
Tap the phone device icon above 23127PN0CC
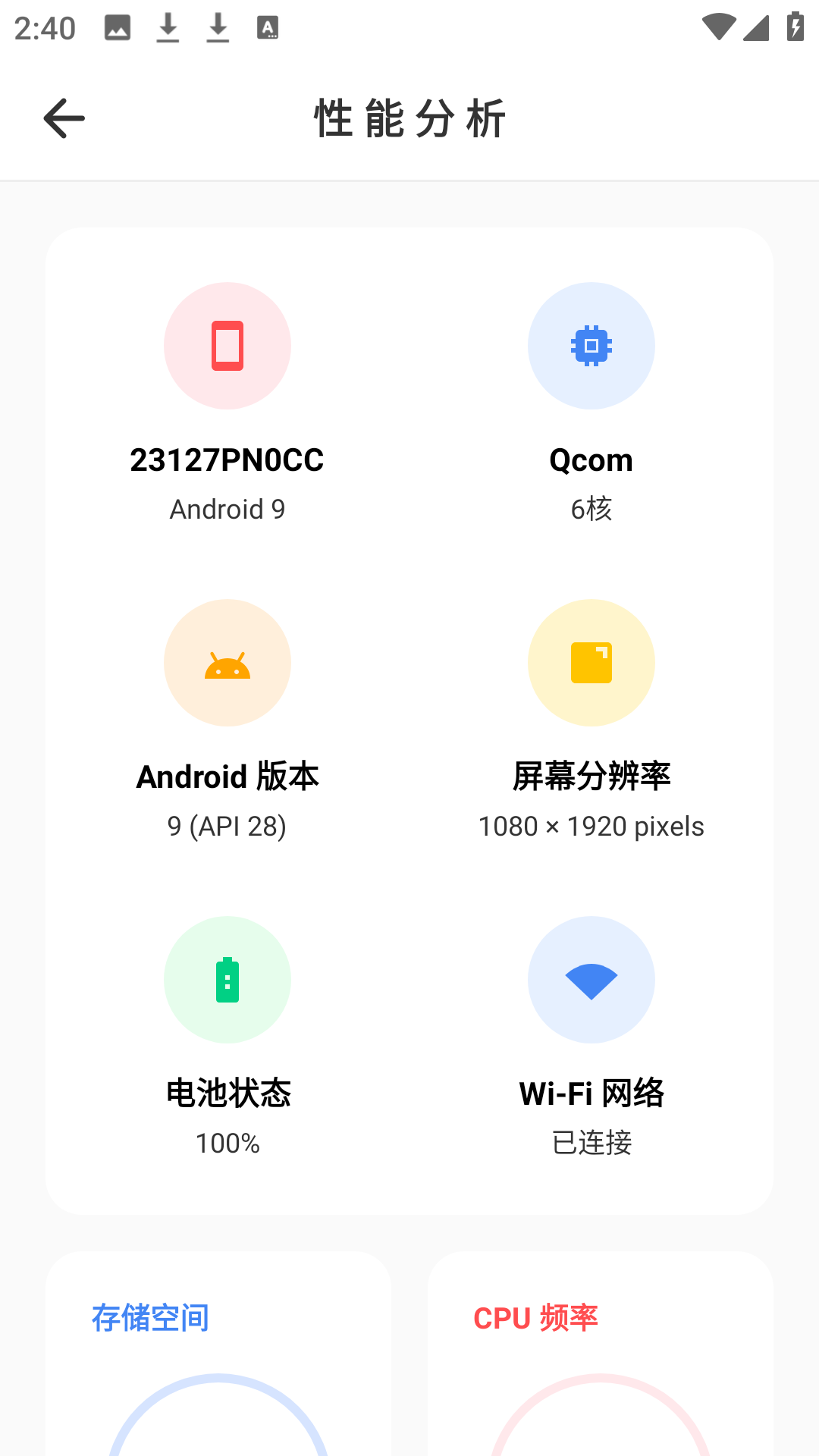[227, 345]
